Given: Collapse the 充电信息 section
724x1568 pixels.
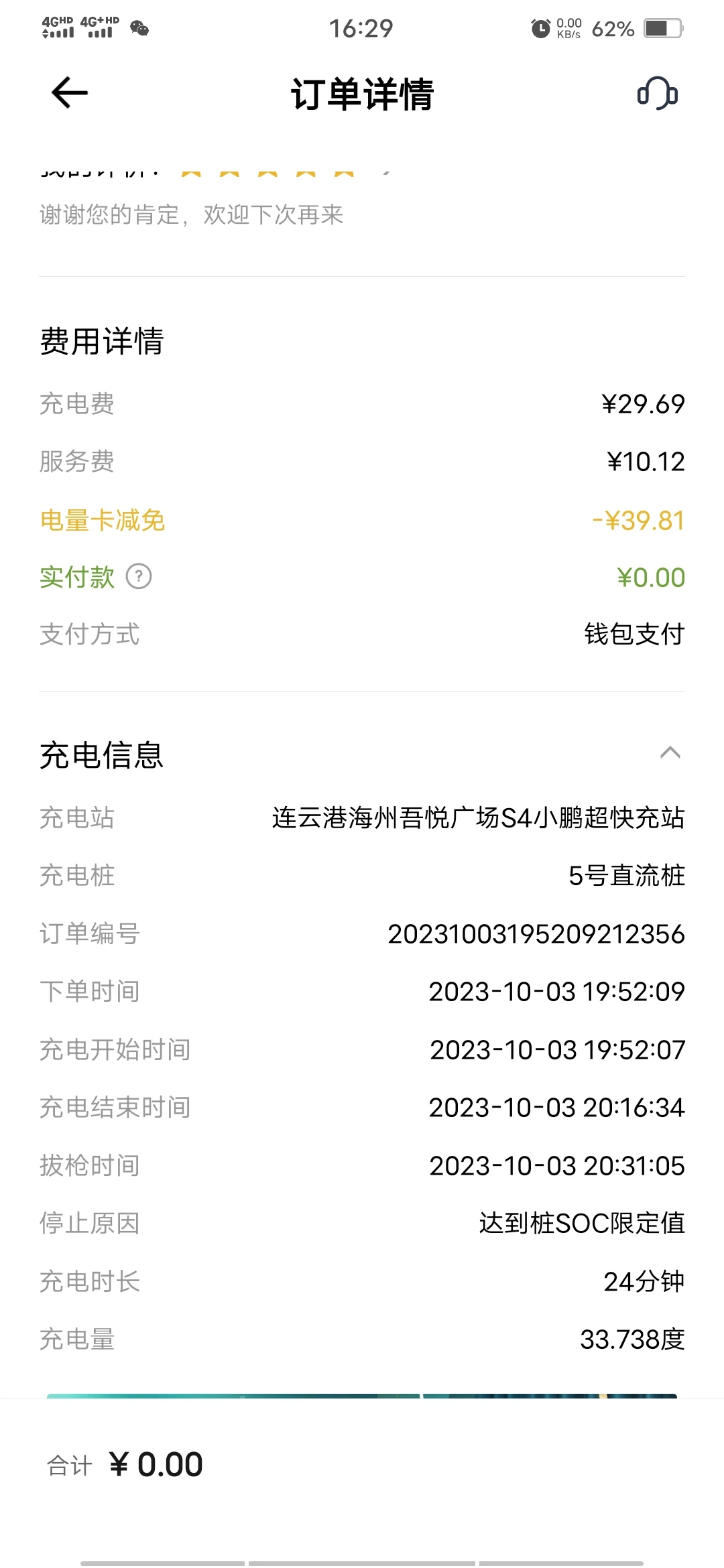Looking at the screenshot, I should (x=670, y=753).
